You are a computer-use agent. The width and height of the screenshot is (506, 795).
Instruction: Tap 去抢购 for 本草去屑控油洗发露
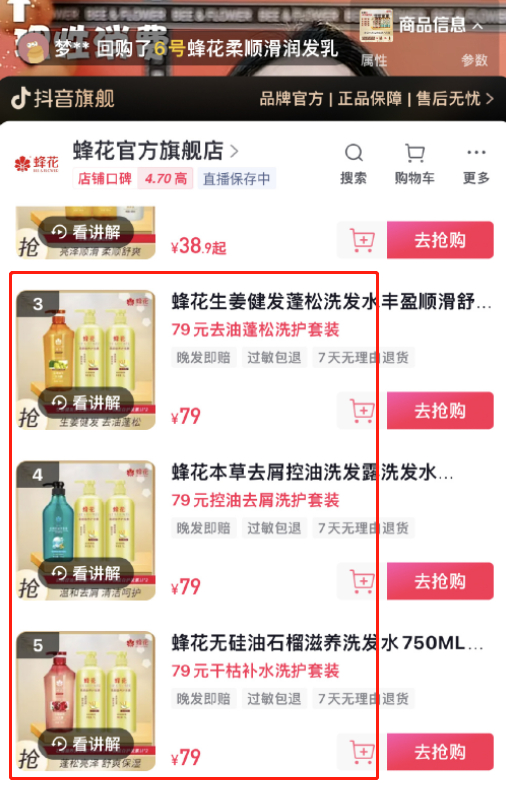pos(440,581)
